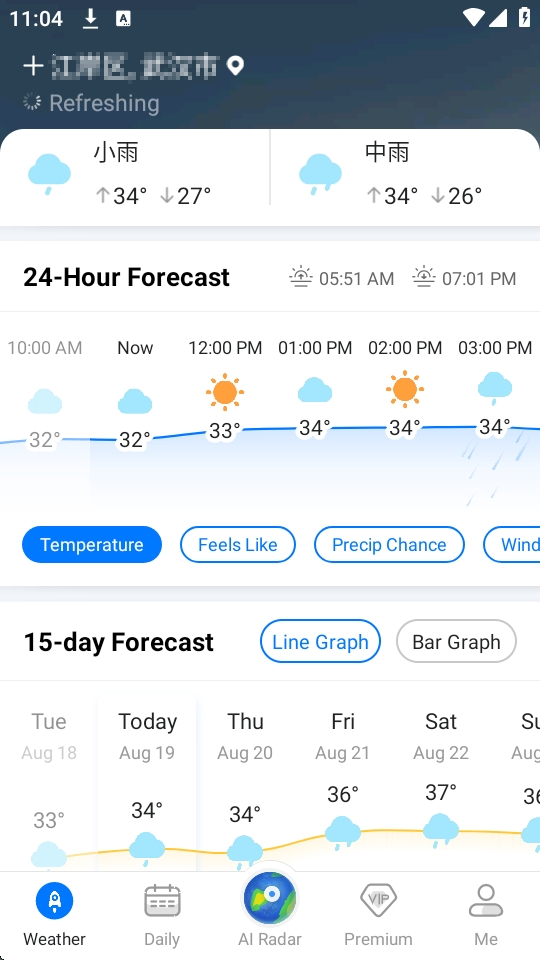Open the location pin icon
This screenshot has height=960, width=540.
coord(235,66)
